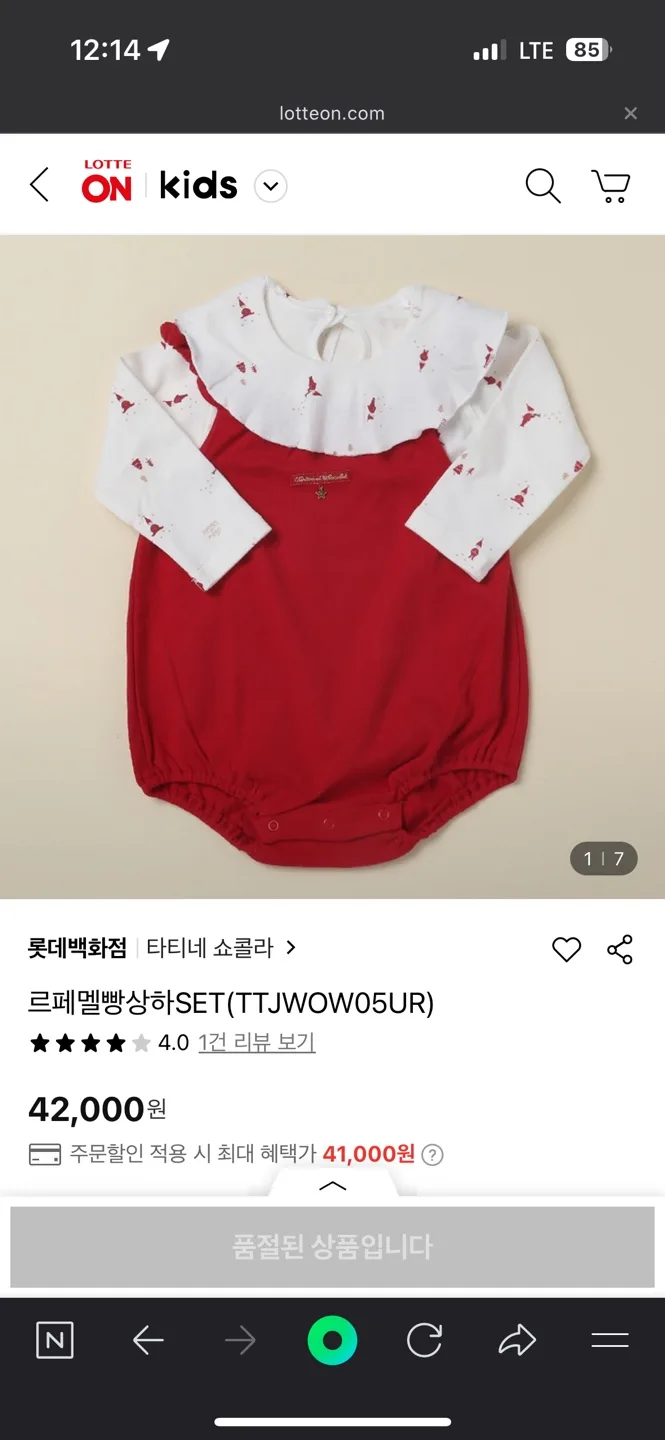
Task: Open the Lotte ON home logo
Action: point(107,183)
